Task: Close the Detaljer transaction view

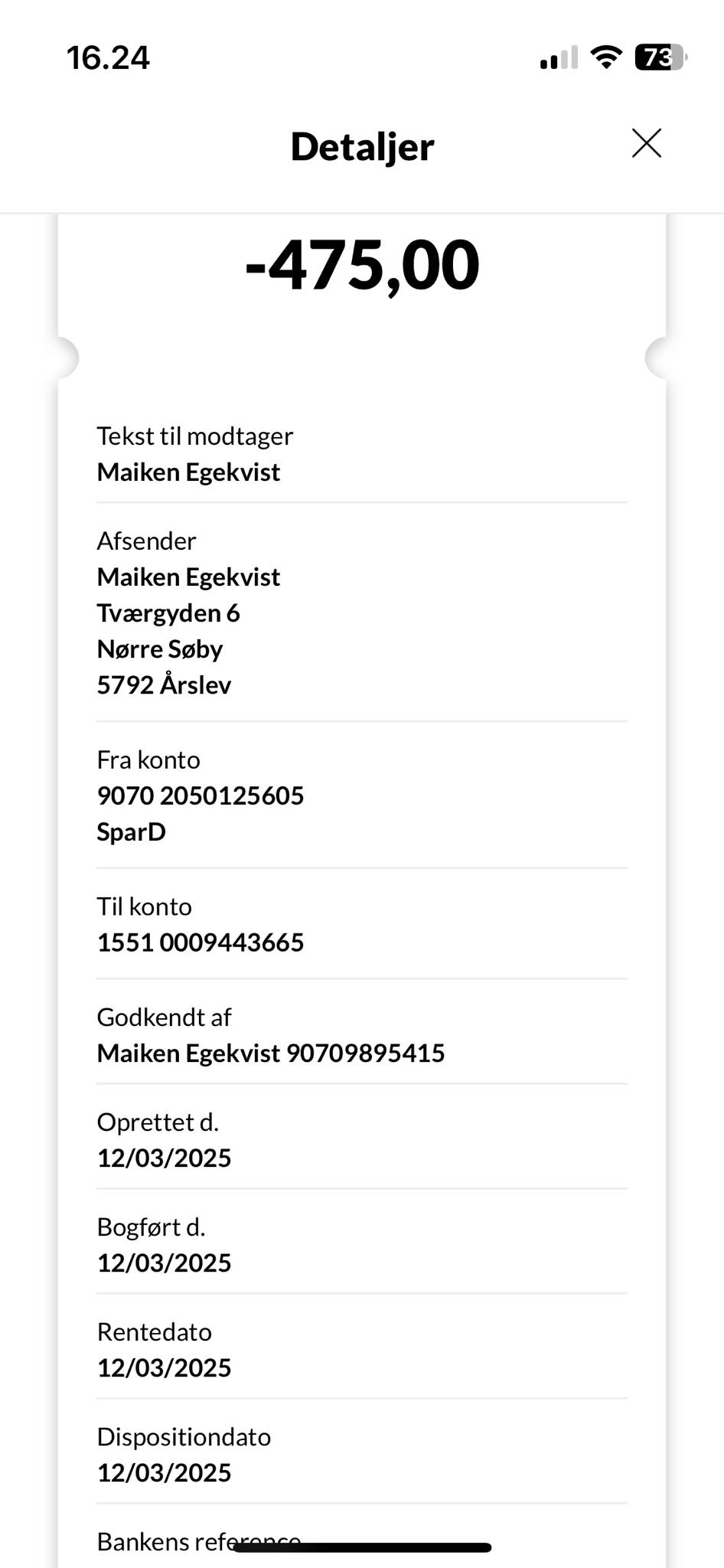Action: [x=647, y=143]
